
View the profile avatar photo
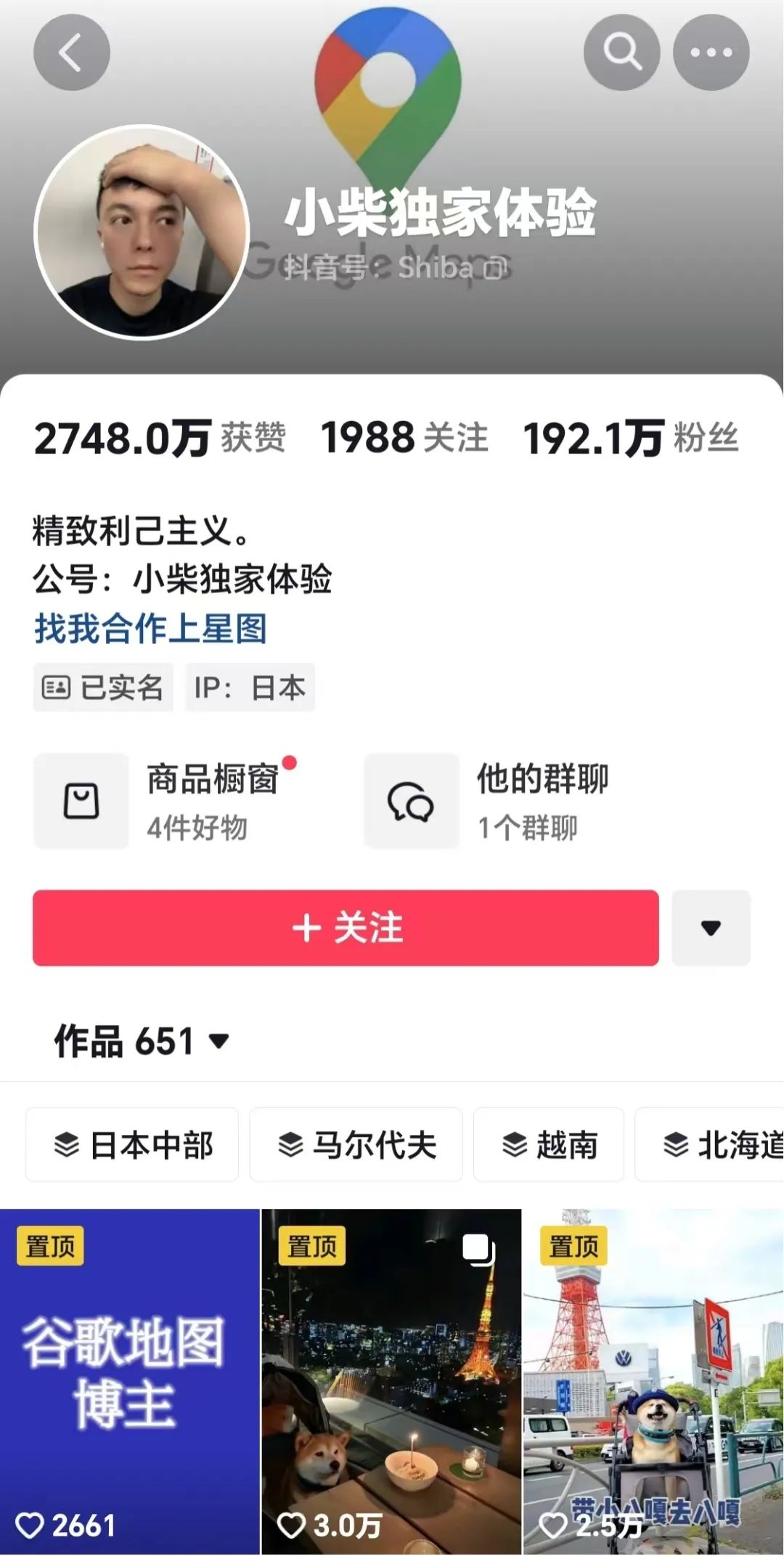tap(142, 232)
